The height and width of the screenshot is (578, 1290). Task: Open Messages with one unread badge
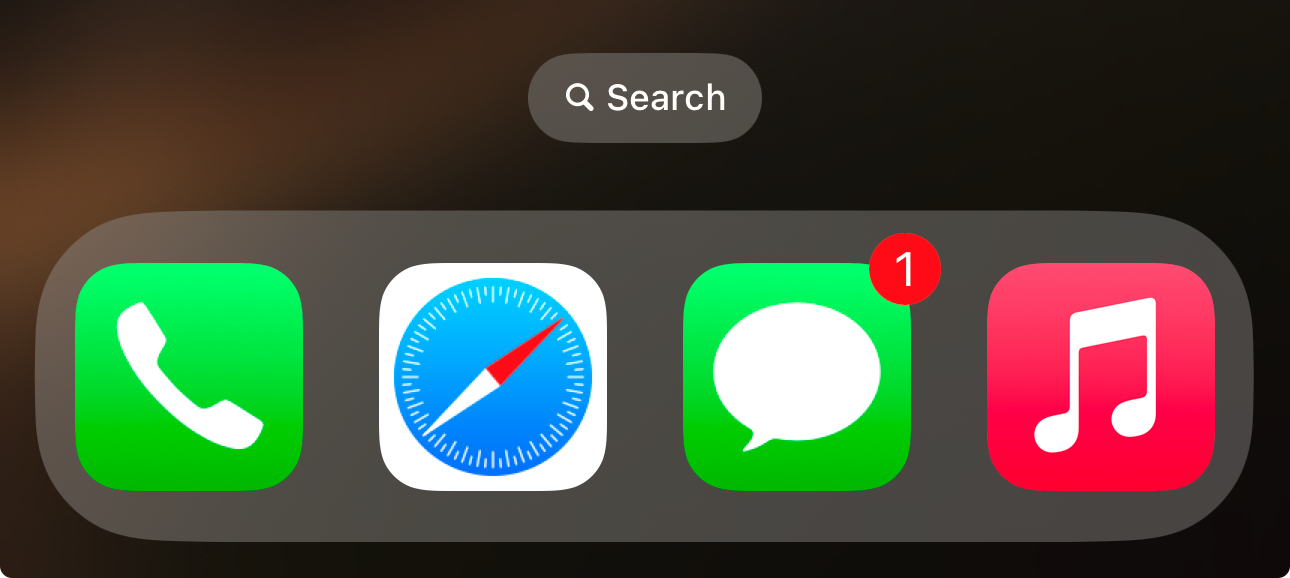pyautogui.click(x=797, y=377)
